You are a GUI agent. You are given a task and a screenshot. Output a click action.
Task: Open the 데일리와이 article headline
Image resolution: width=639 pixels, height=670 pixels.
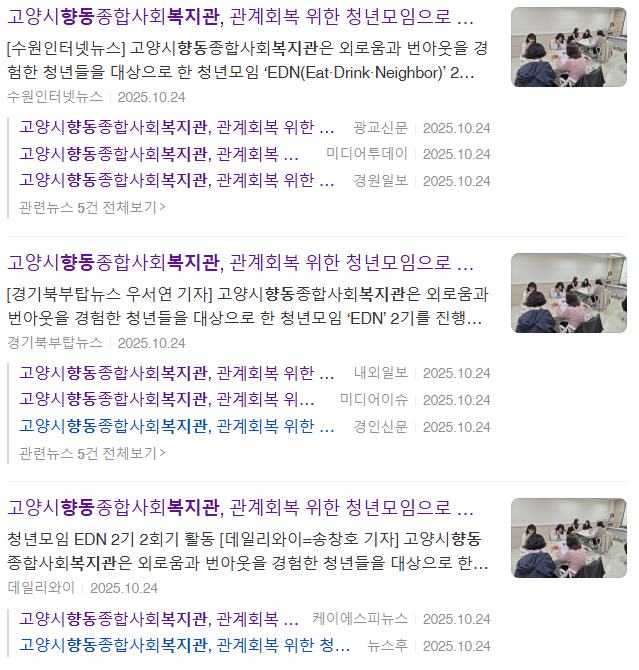(240, 508)
